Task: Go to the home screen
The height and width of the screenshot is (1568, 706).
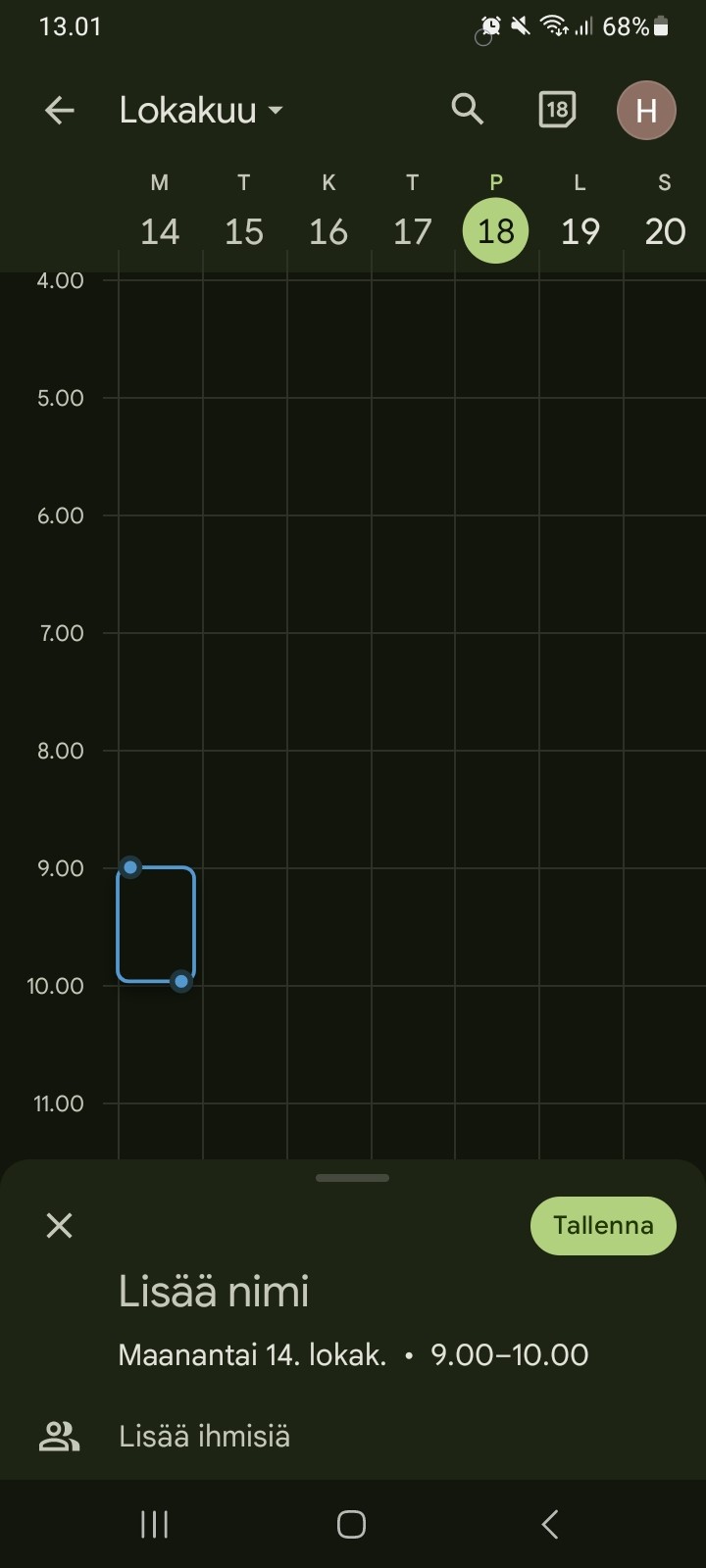Action: coord(351,1524)
